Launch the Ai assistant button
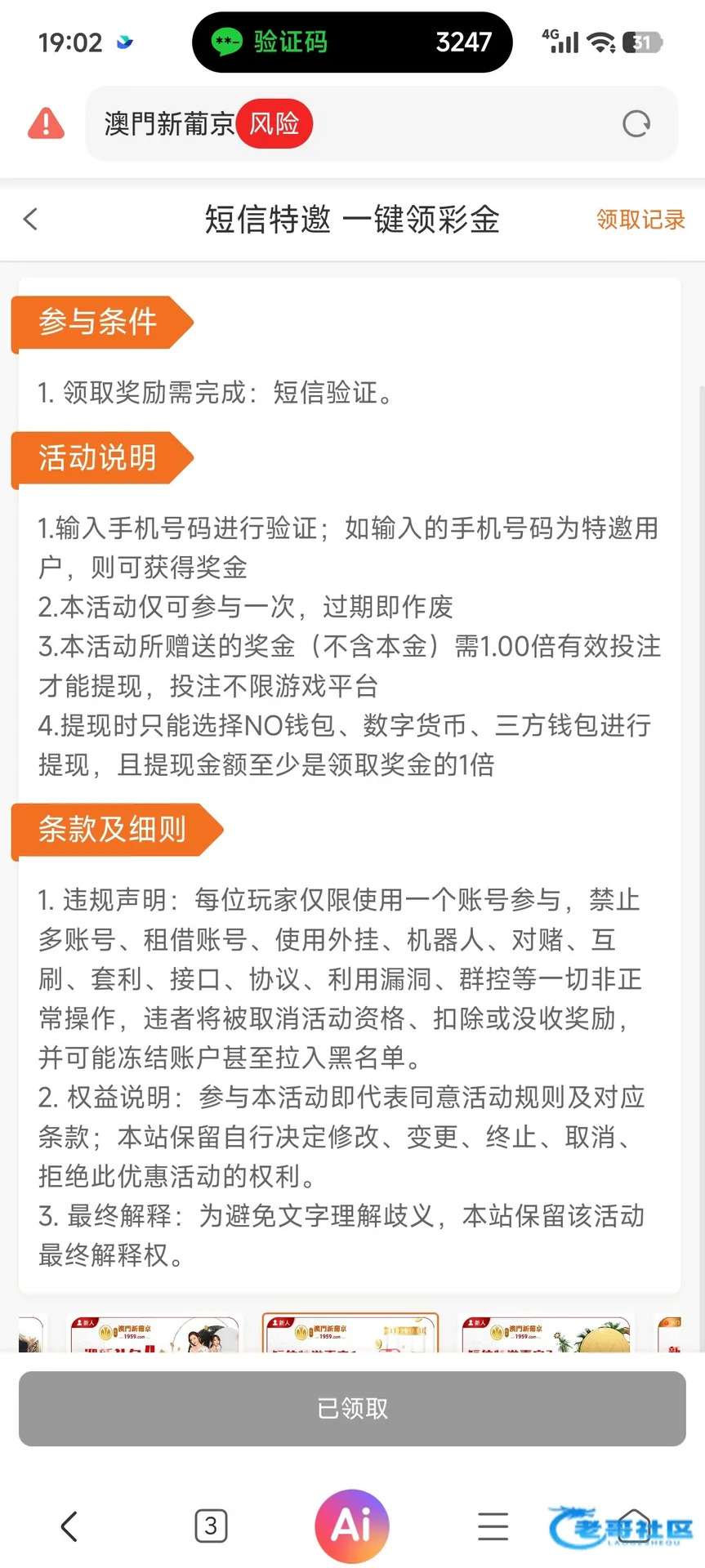This screenshot has width=705, height=1568. 352,1526
